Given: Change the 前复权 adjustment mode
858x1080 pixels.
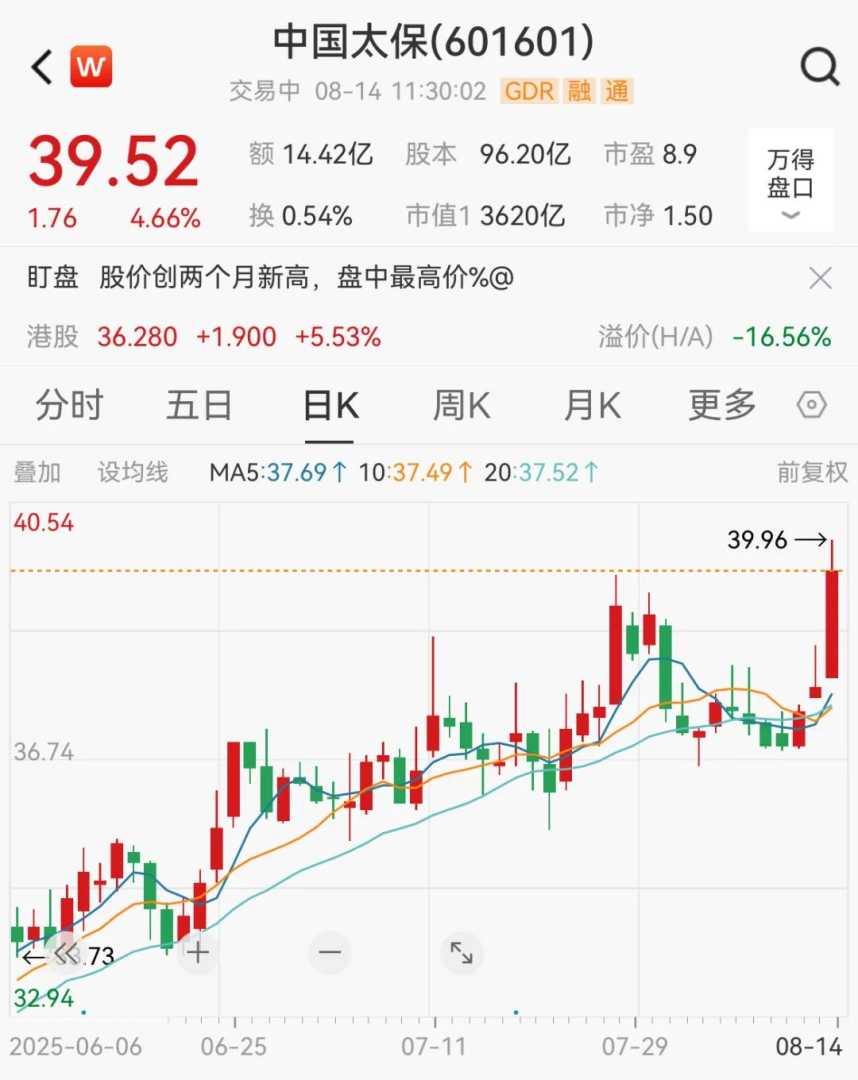Looking at the screenshot, I should (x=812, y=472).
